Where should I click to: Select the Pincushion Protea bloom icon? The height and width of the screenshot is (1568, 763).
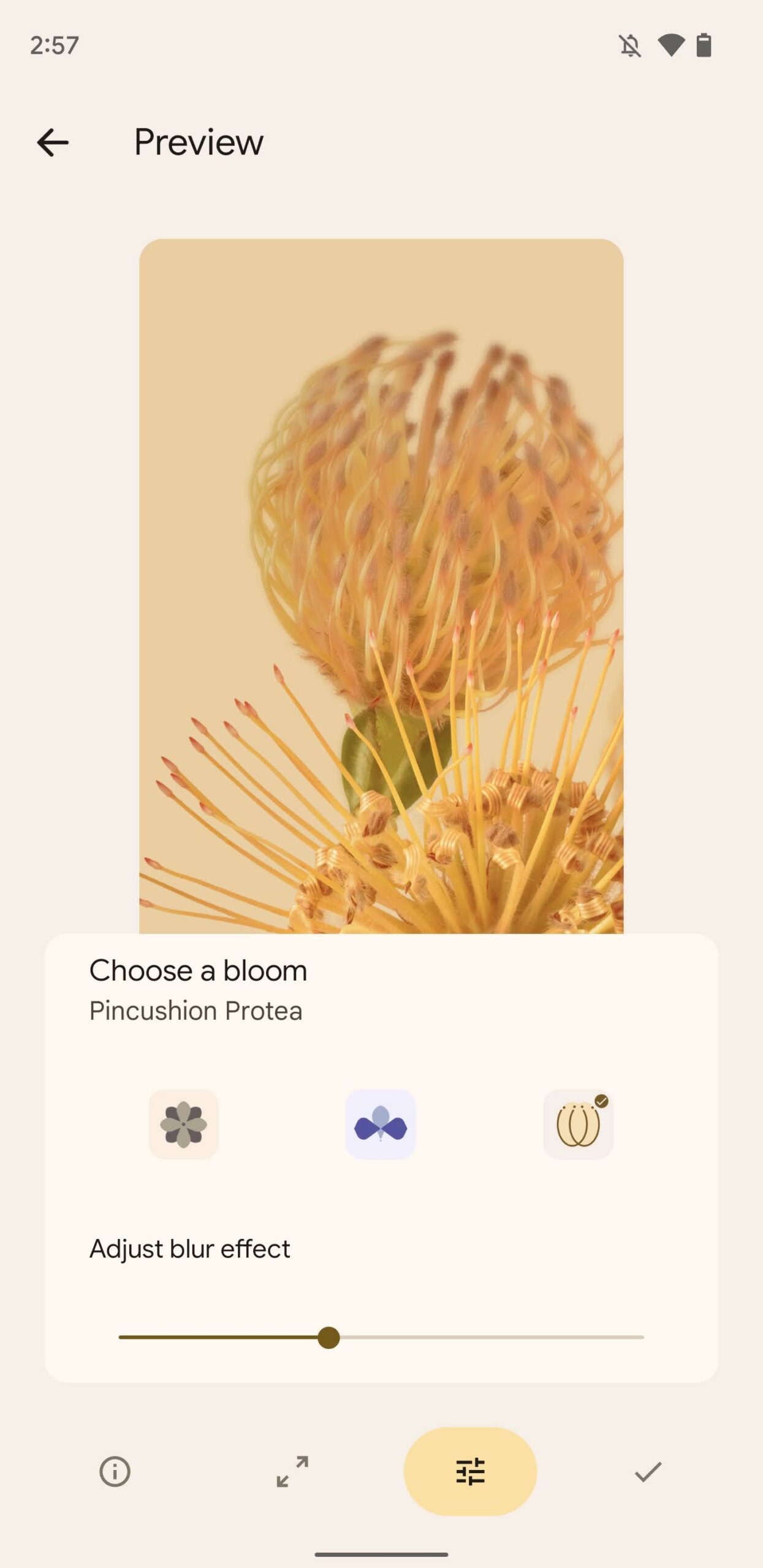pos(578,1124)
